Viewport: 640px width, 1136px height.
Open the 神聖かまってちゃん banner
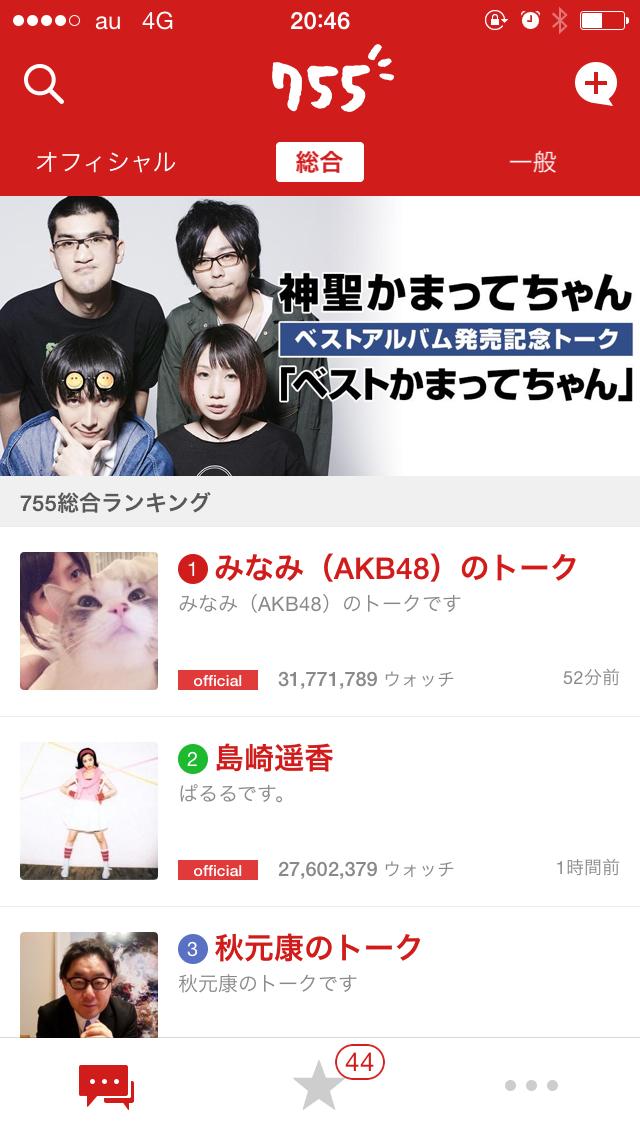coord(320,336)
